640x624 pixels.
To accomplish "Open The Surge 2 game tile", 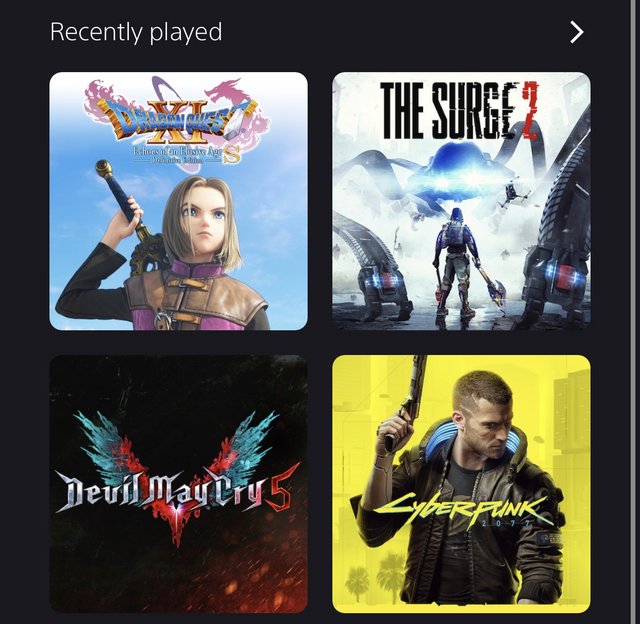I will click(x=461, y=201).
